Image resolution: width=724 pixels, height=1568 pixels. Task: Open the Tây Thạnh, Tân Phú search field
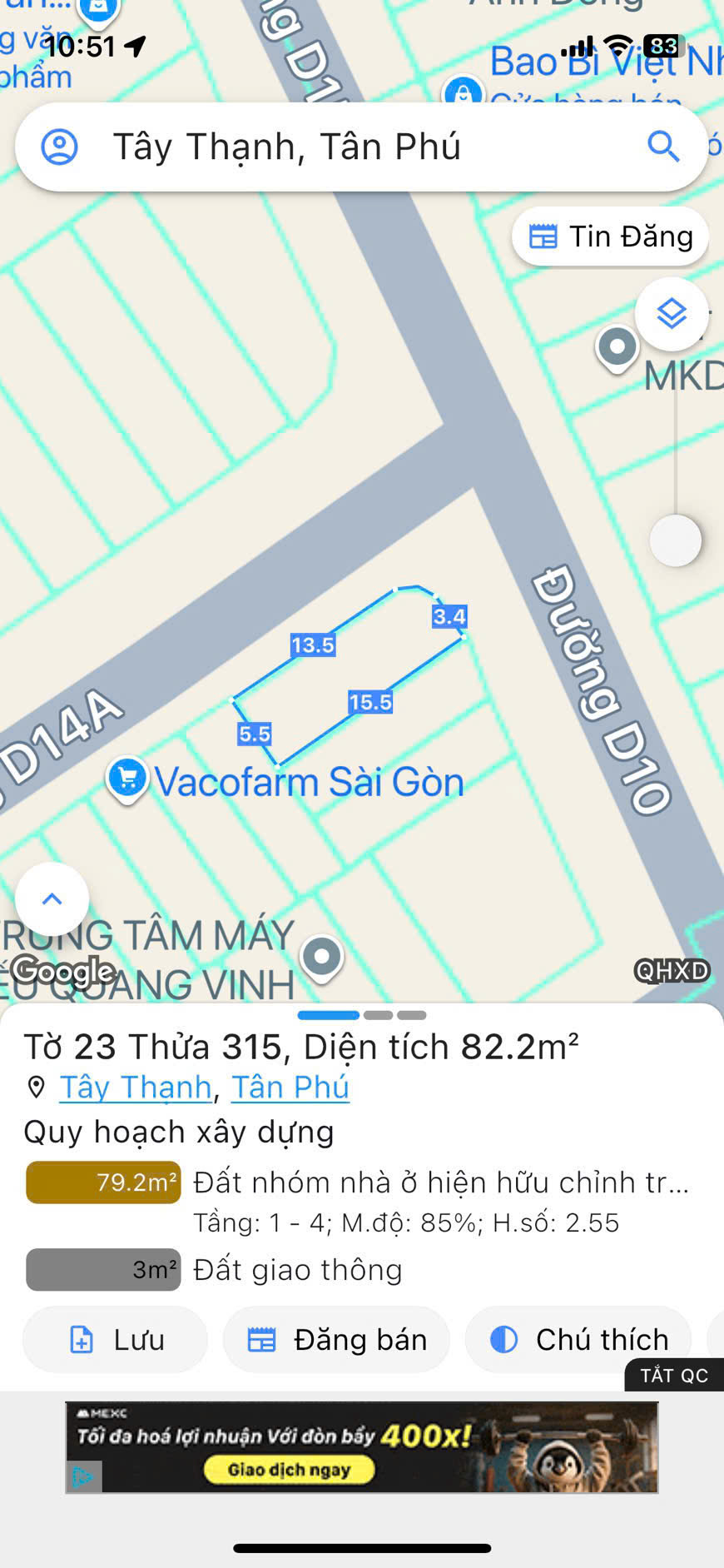click(x=350, y=147)
